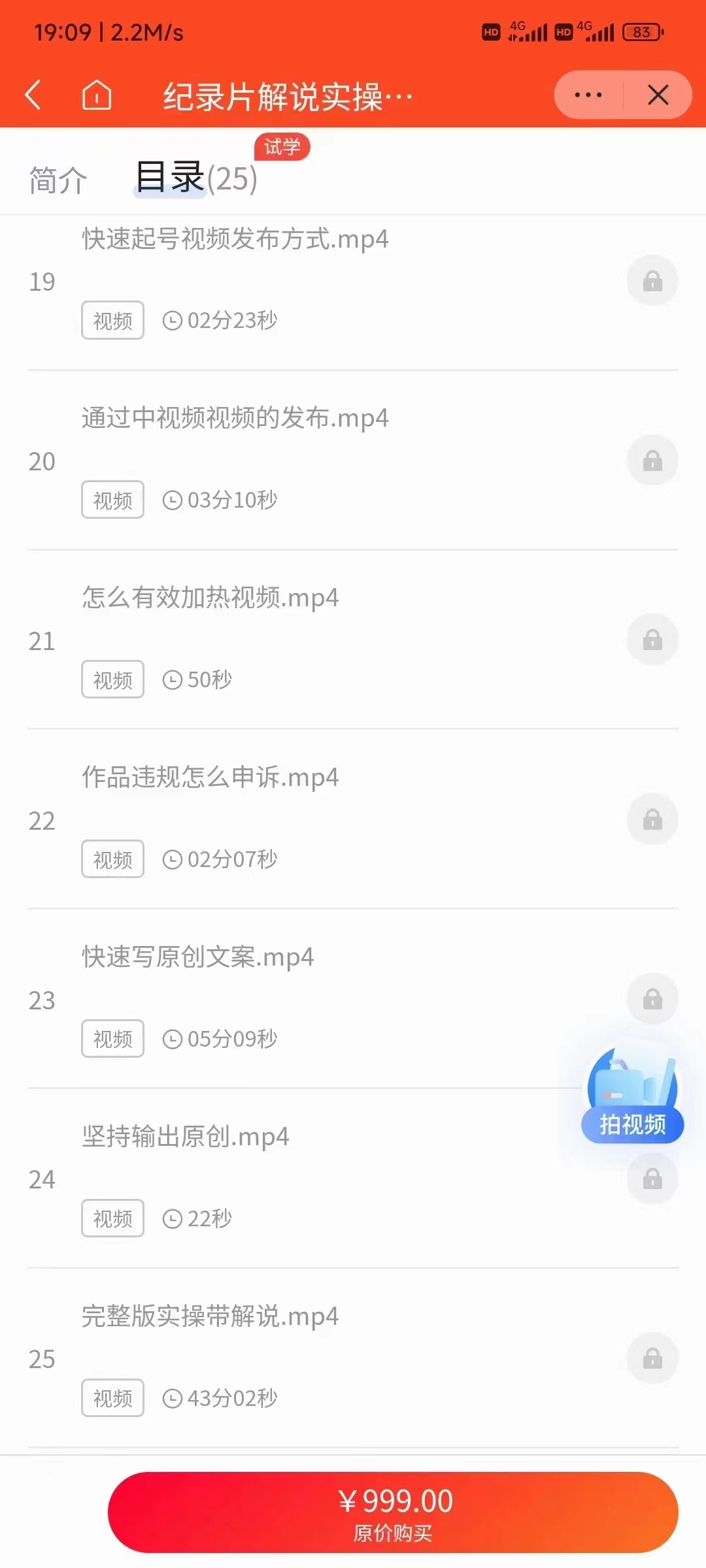This screenshot has height=1568, width=706.
Task: Close the mini program with X
Action: pos(658,95)
